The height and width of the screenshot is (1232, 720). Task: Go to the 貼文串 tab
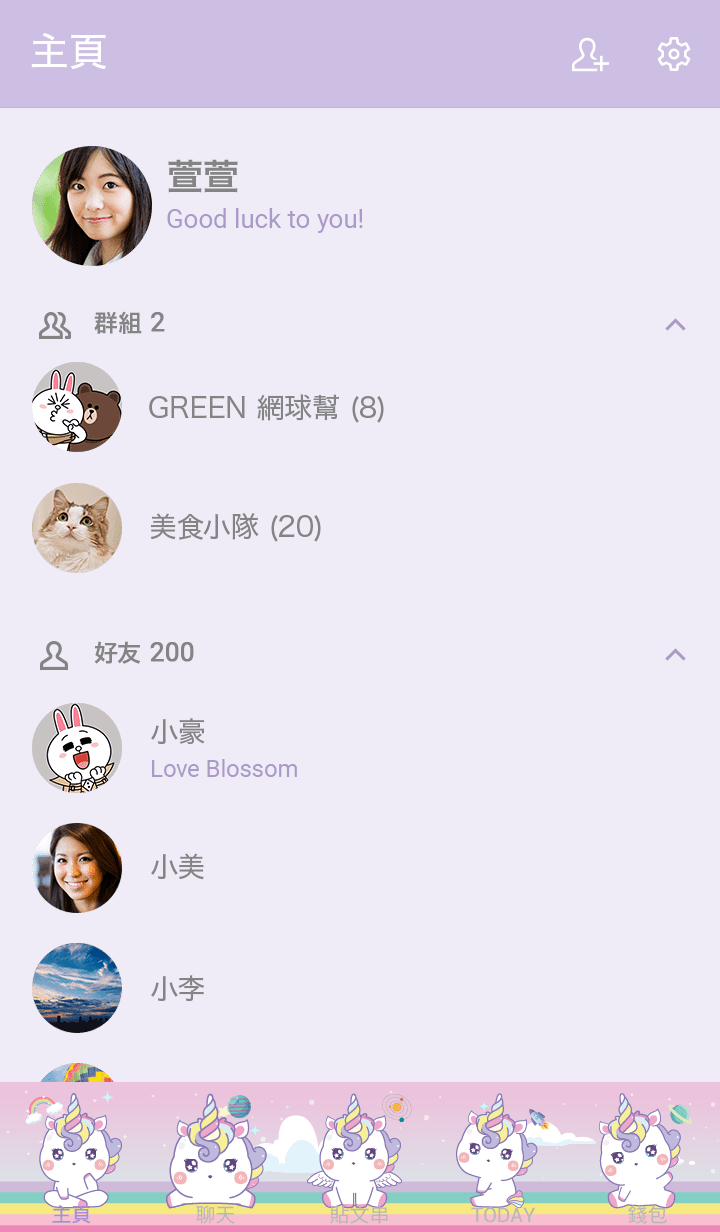point(359,1160)
